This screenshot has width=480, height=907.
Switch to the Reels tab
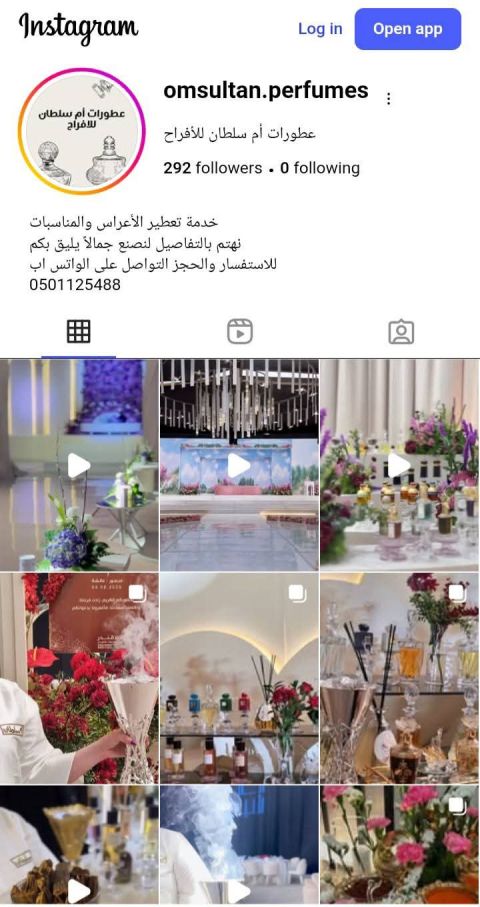pos(239,331)
